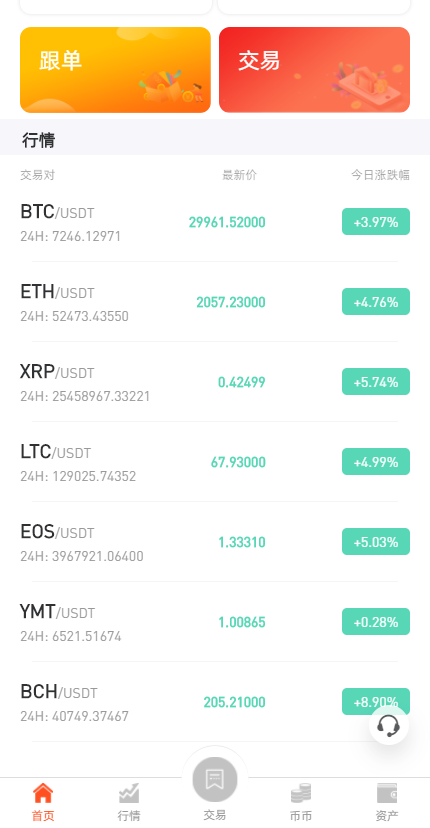View the LTC/USDT trading pair
The image size is (430, 828).
(x=215, y=462)
